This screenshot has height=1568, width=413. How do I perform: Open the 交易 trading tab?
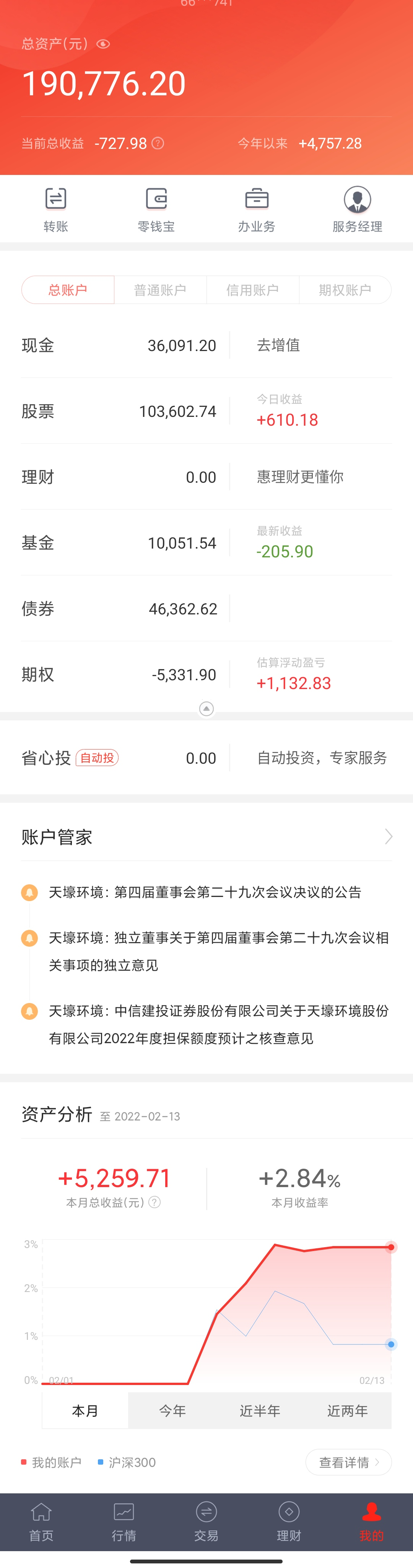coord(206,1522)
